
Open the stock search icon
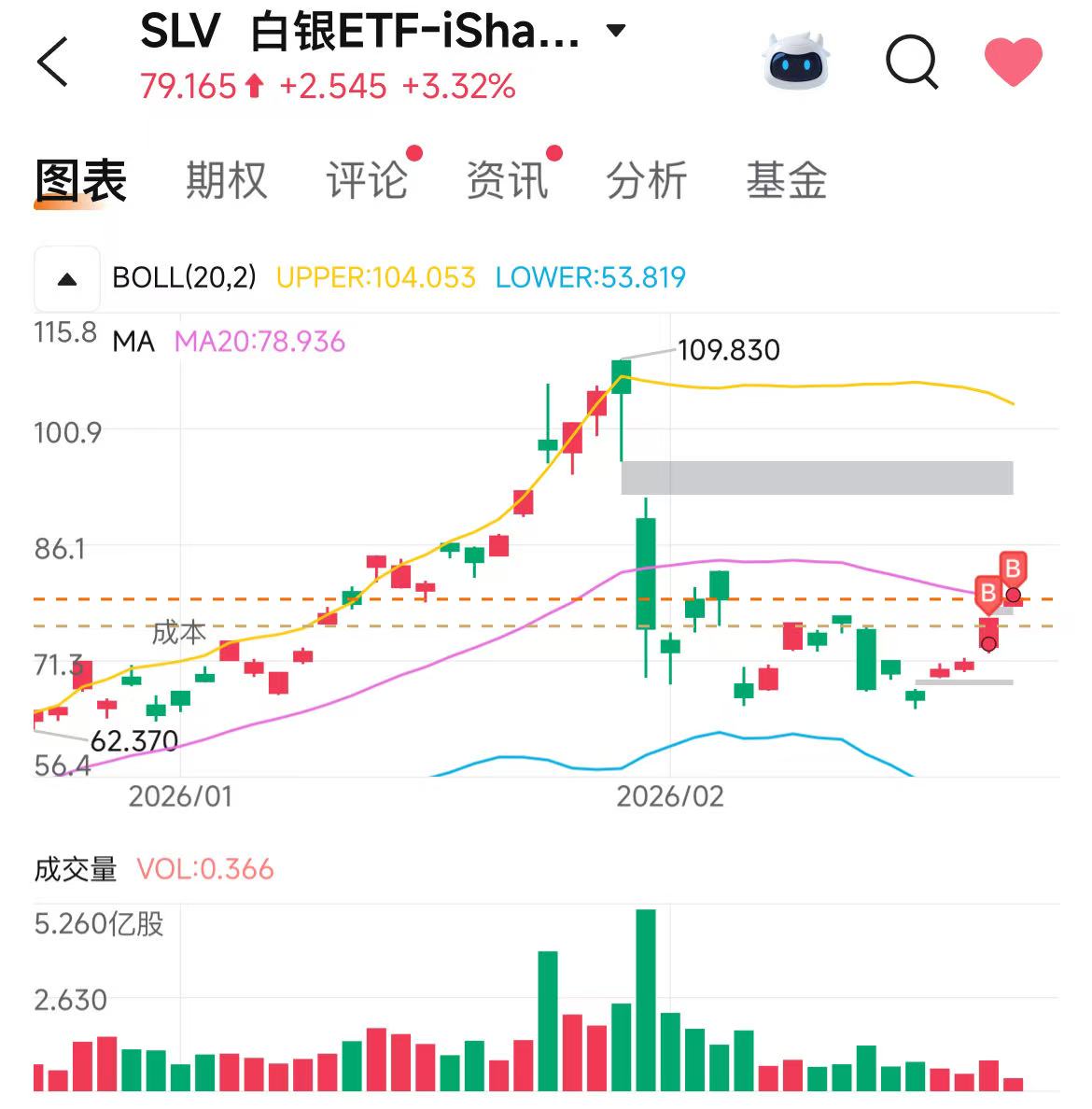[910, 61]
